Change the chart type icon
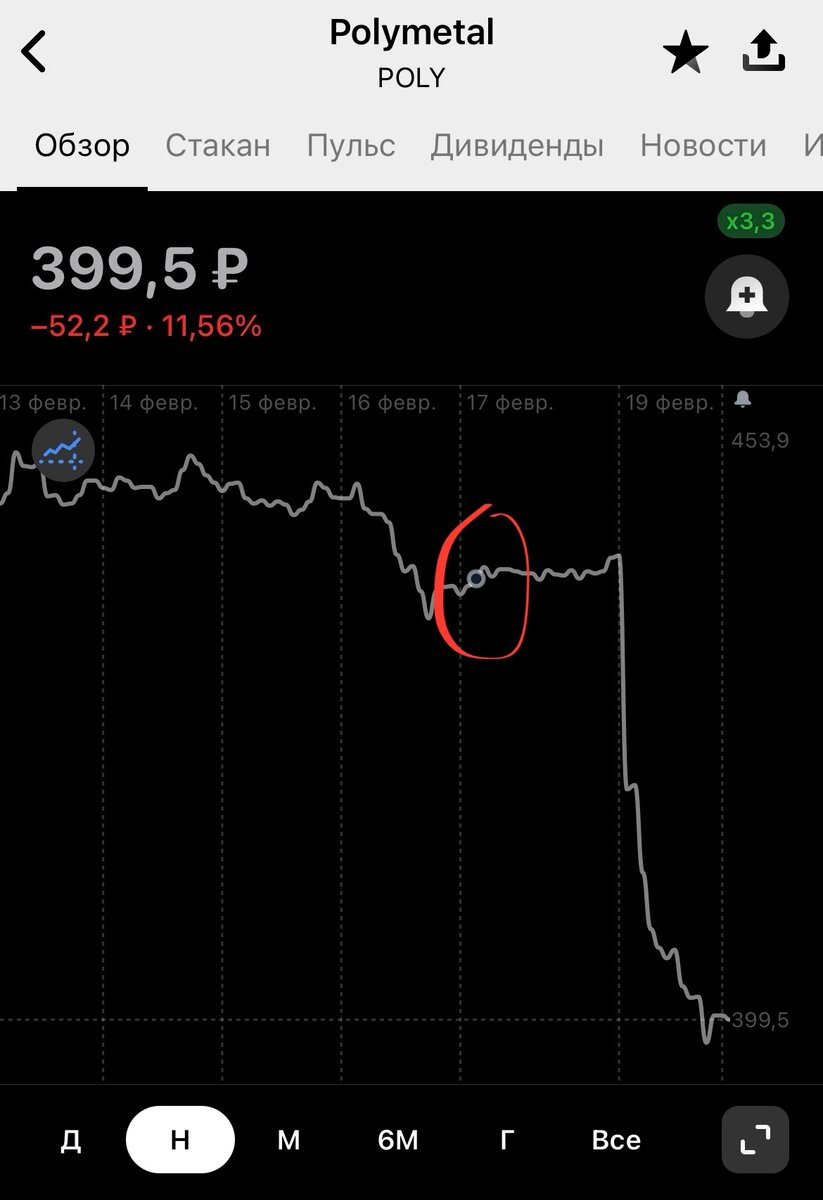The image size is (823, 1200). 64,451
